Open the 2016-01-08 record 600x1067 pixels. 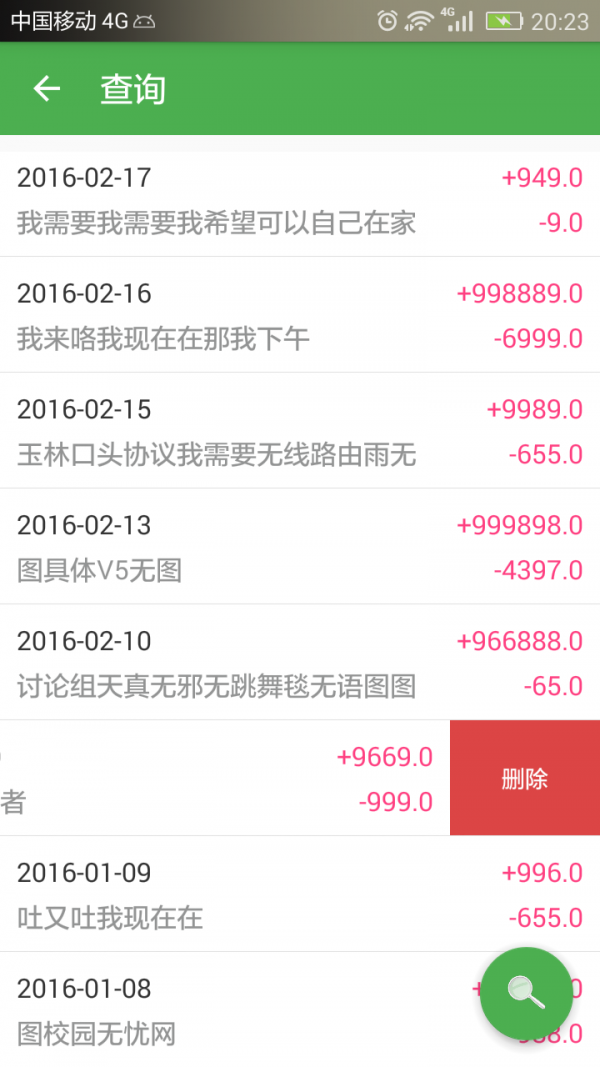(x=300, y=1010)
